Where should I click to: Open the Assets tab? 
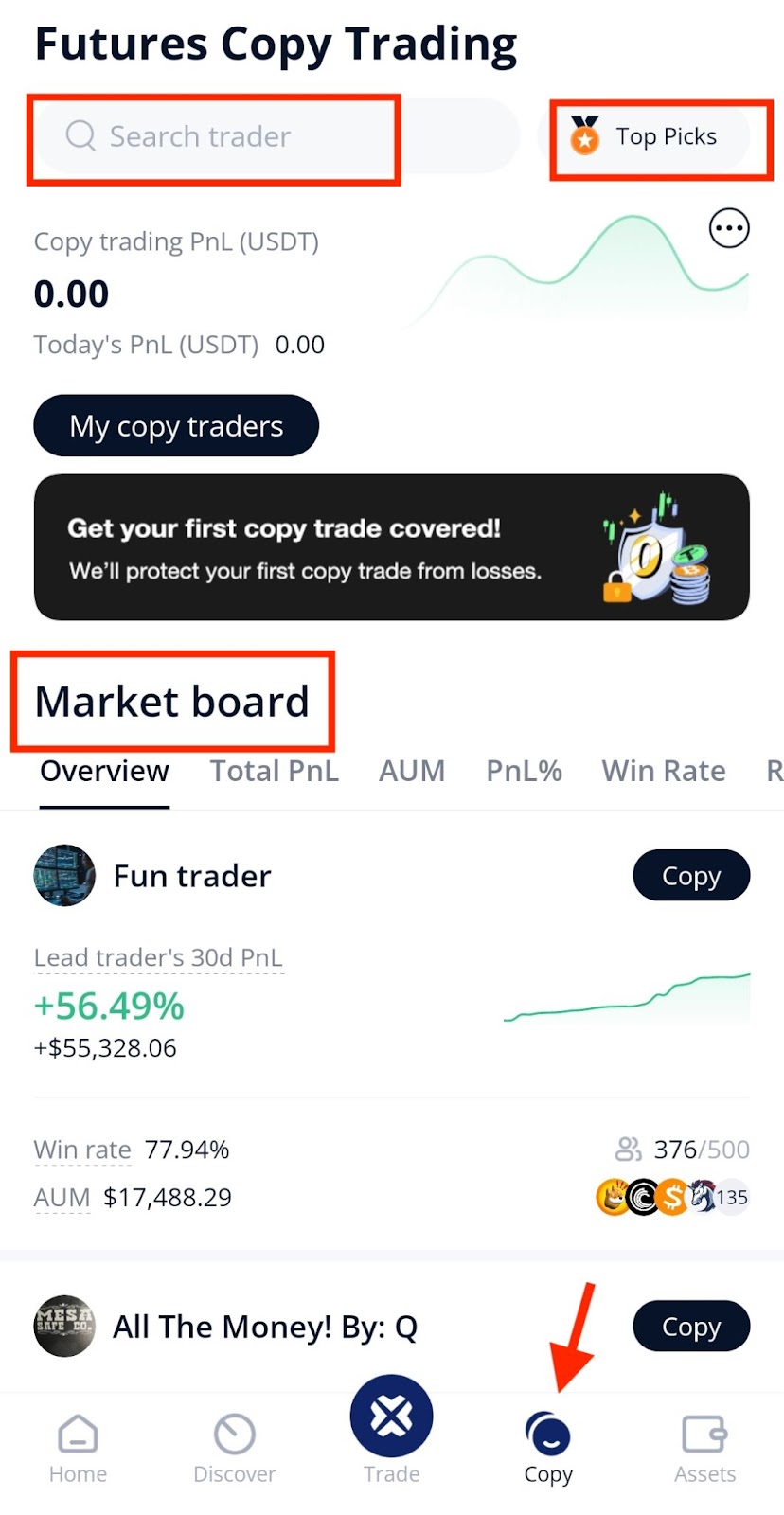click(x=704, y=1449)
